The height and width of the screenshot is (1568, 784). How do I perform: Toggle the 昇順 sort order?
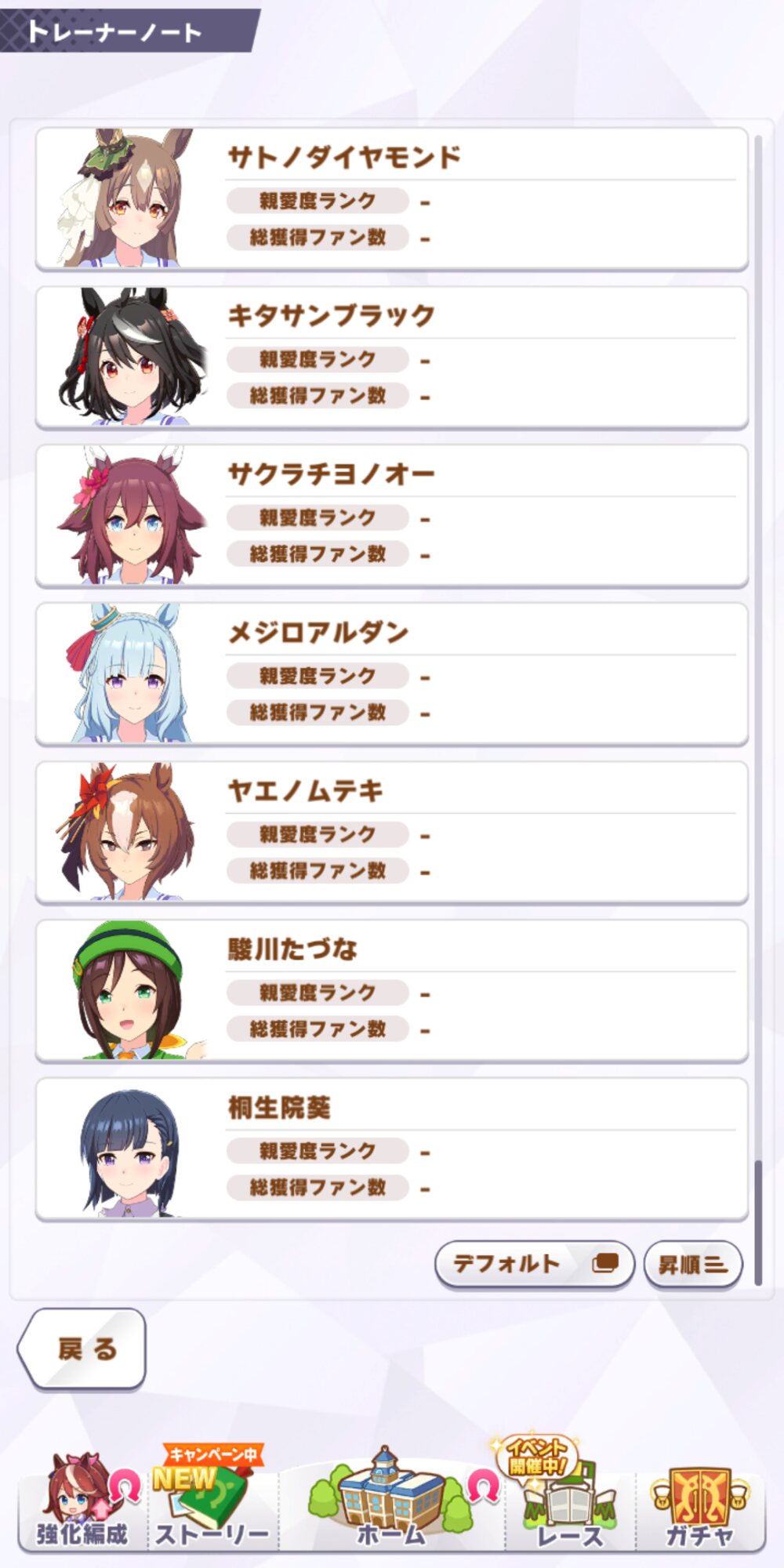692,1264
